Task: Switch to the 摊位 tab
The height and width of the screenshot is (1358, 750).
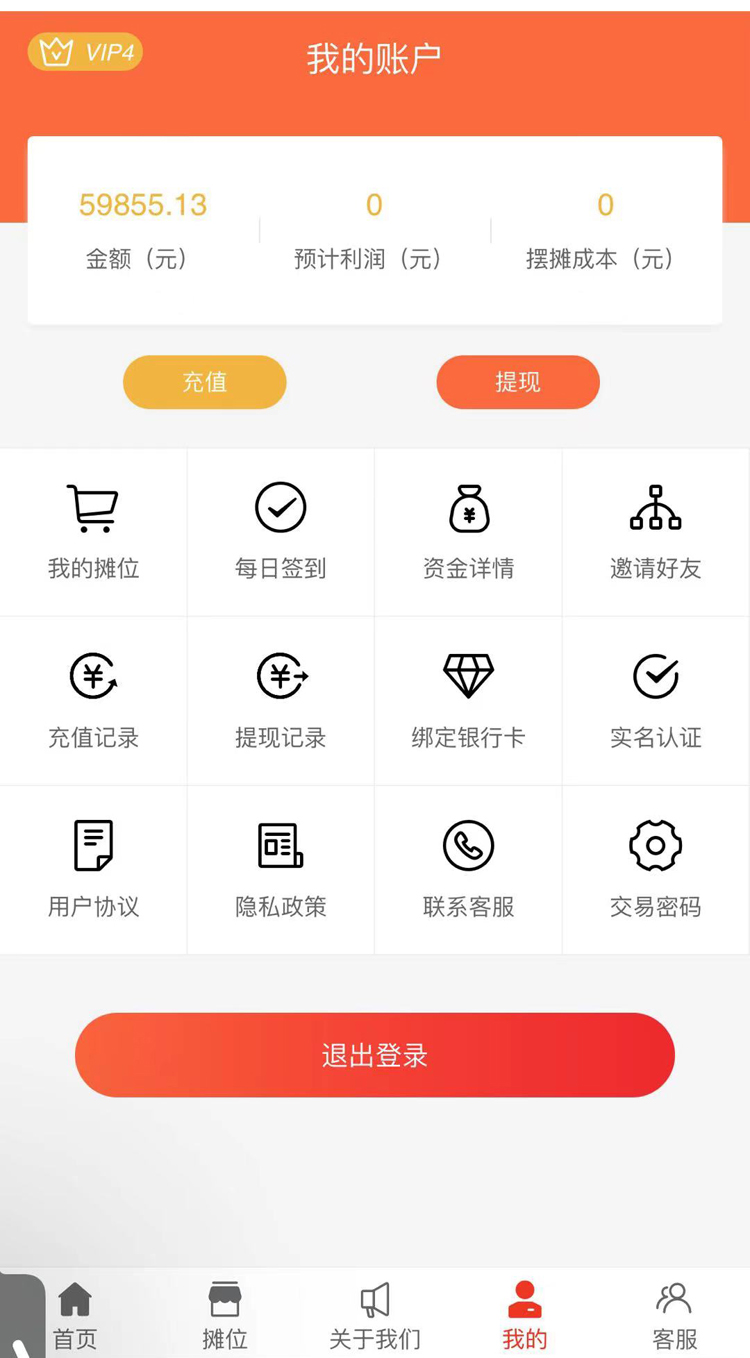Action: [225, 1315]
